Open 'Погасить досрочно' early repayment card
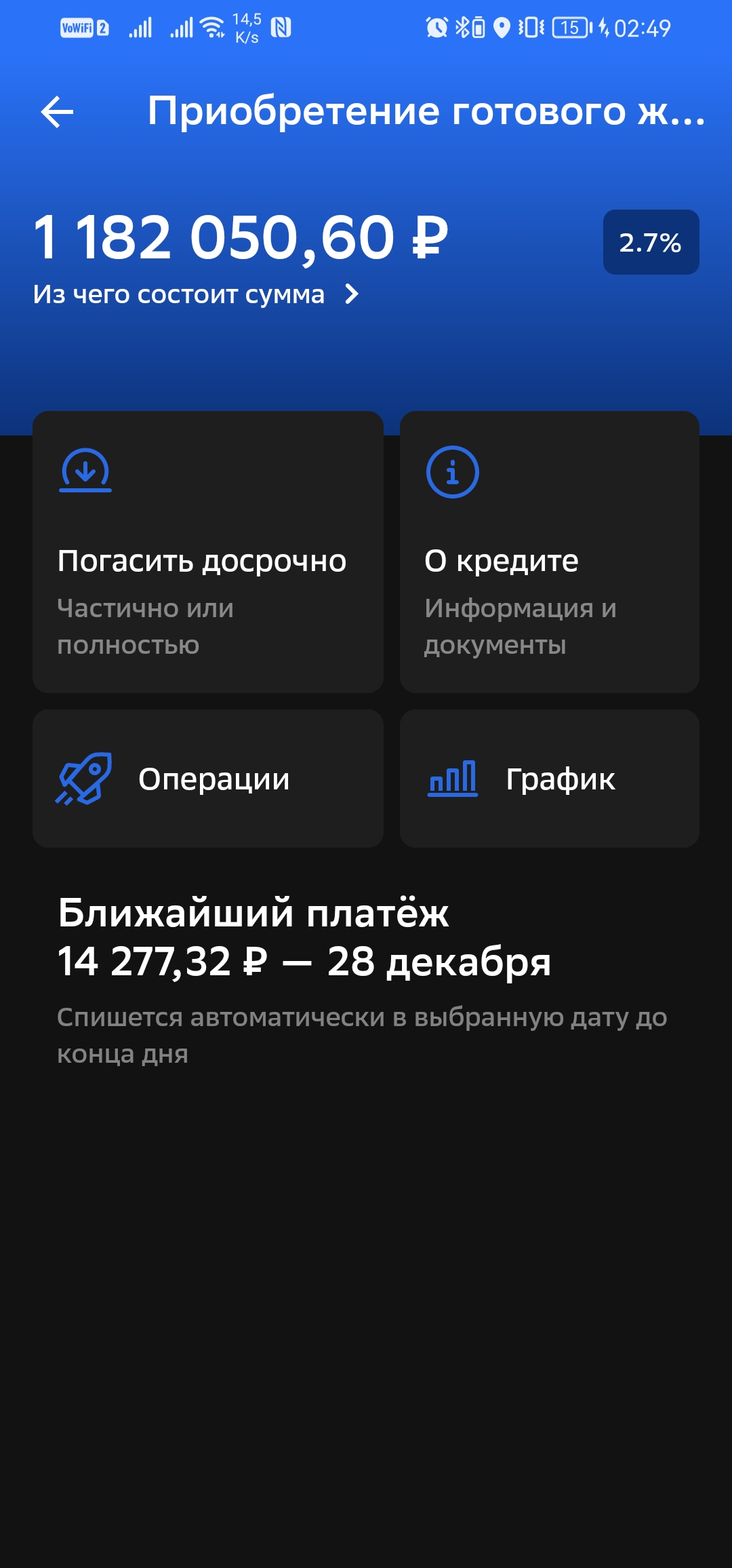Viewport: 732px width, 1568px height. click(x=208, y=551)
